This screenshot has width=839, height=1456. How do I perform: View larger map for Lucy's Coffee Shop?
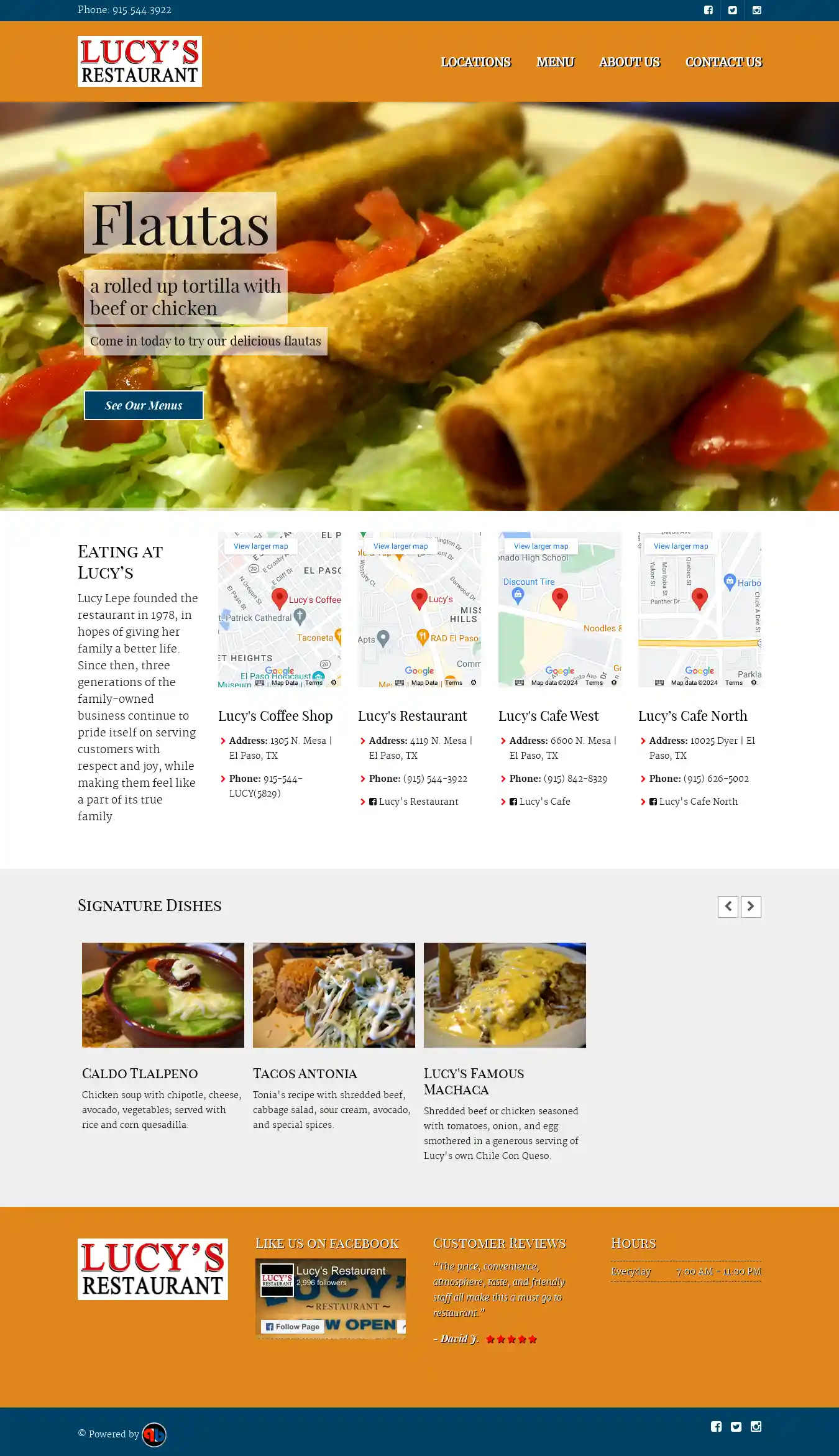point(260,546)
